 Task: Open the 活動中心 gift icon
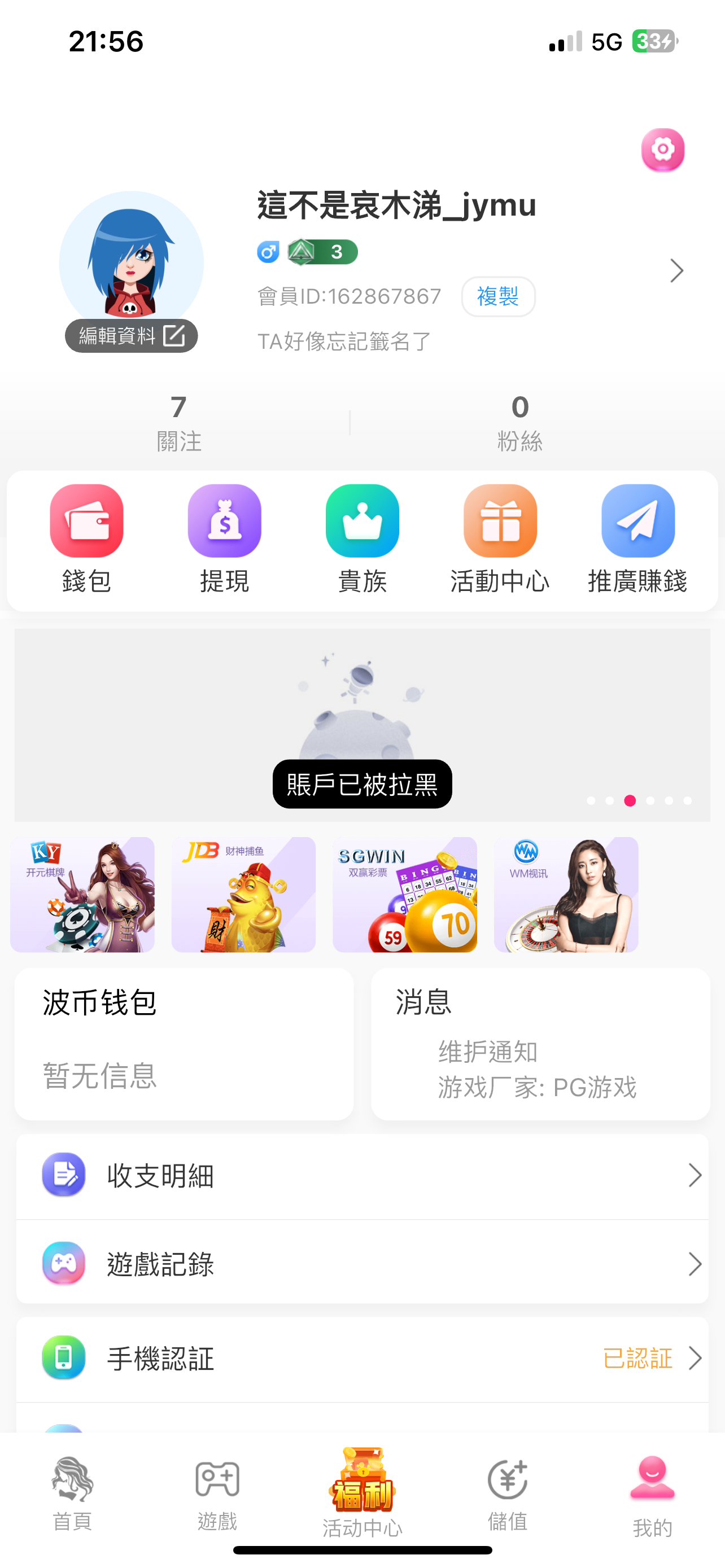click(499, 521)
